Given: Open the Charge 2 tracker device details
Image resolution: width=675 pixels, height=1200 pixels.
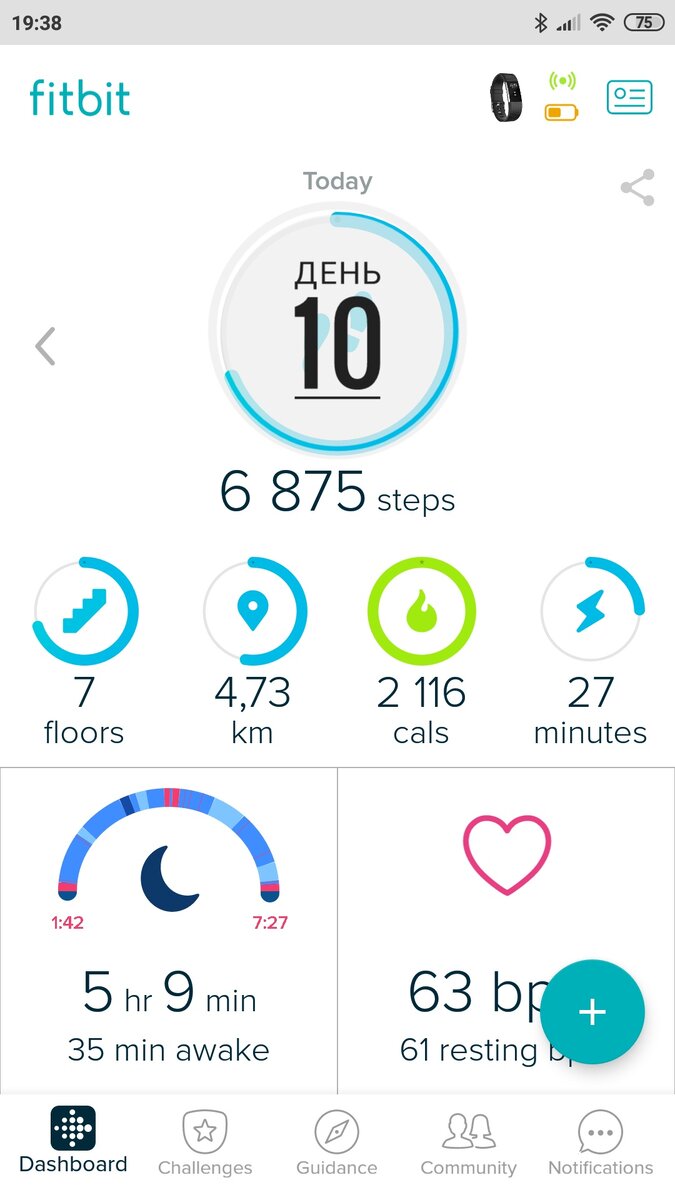Looking at the screenshot, I should tap(506, 98).
